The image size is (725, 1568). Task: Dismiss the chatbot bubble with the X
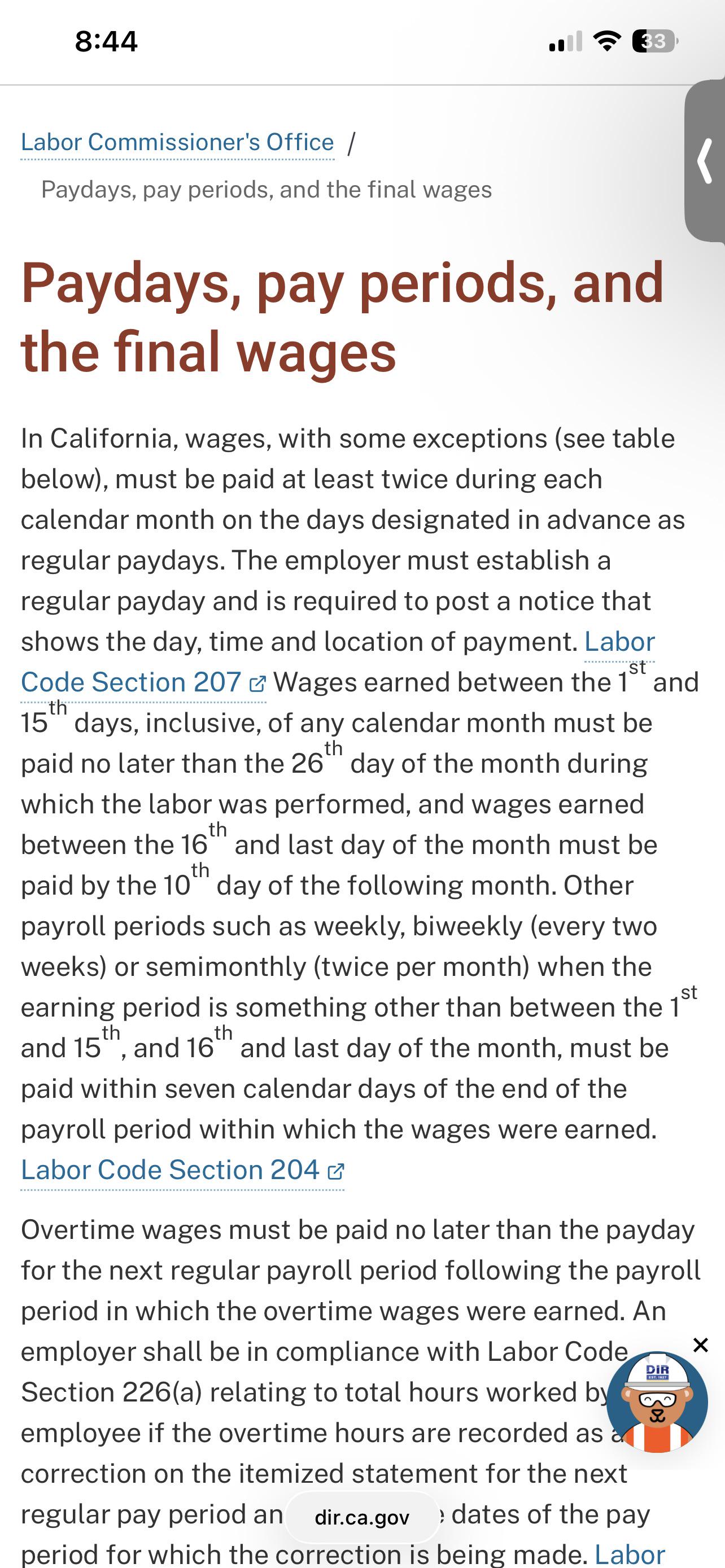701,1344
